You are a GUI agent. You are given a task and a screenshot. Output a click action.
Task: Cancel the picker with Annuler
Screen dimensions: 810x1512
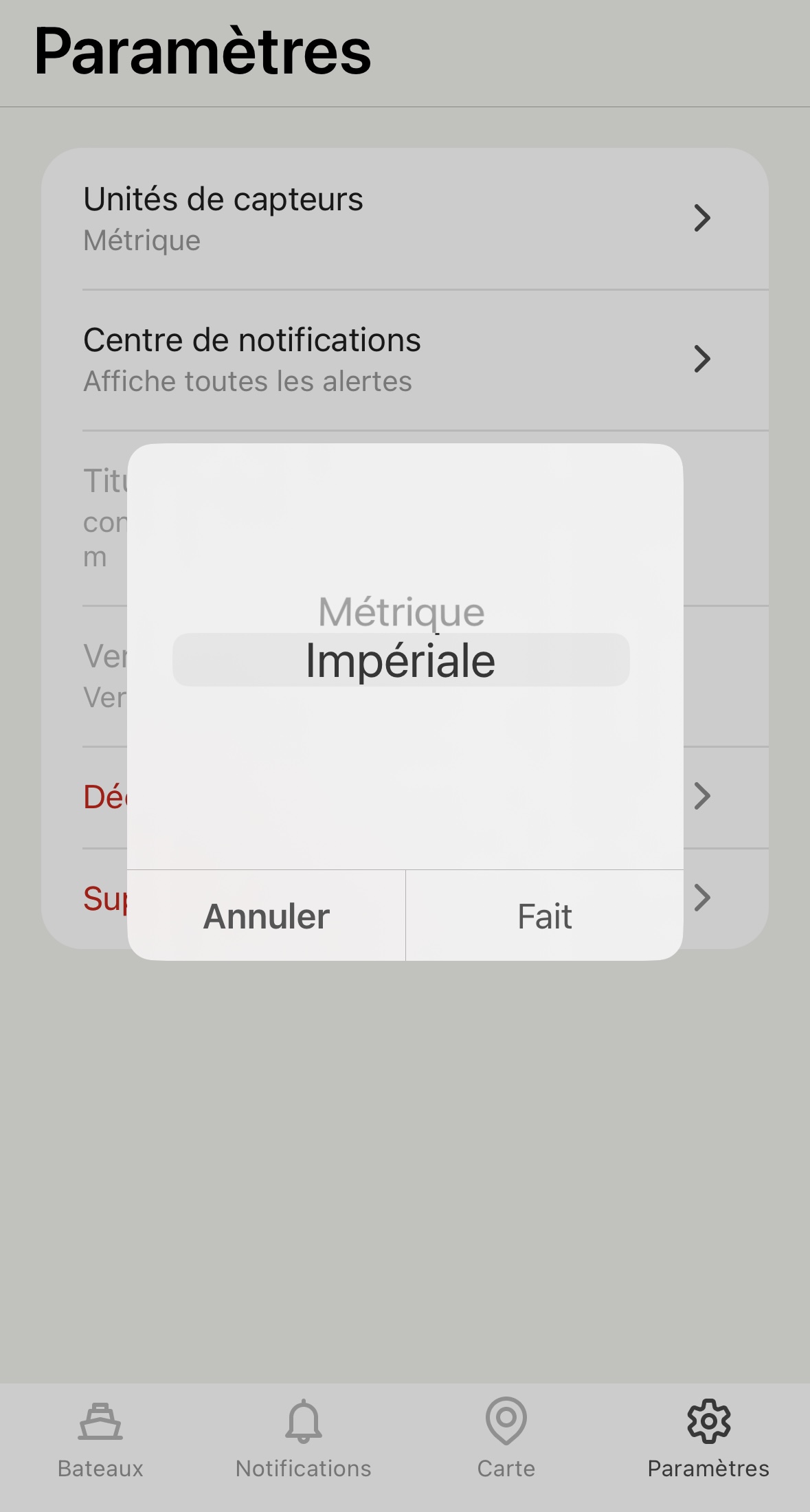tap(267, 916)
